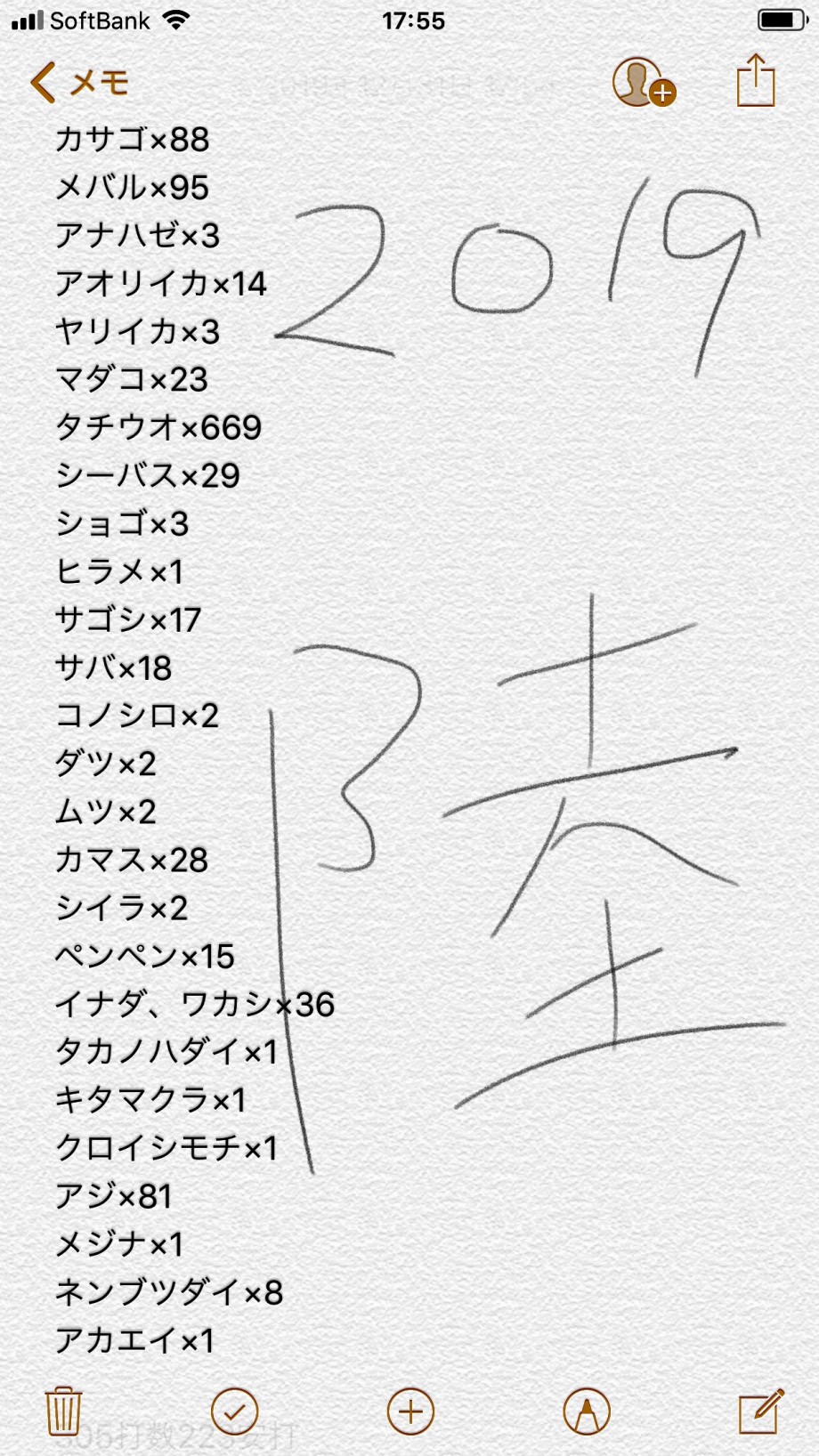Viewport: 819px width, 1456px height.
Task: Open the share sheet icon
Action: 756,81
